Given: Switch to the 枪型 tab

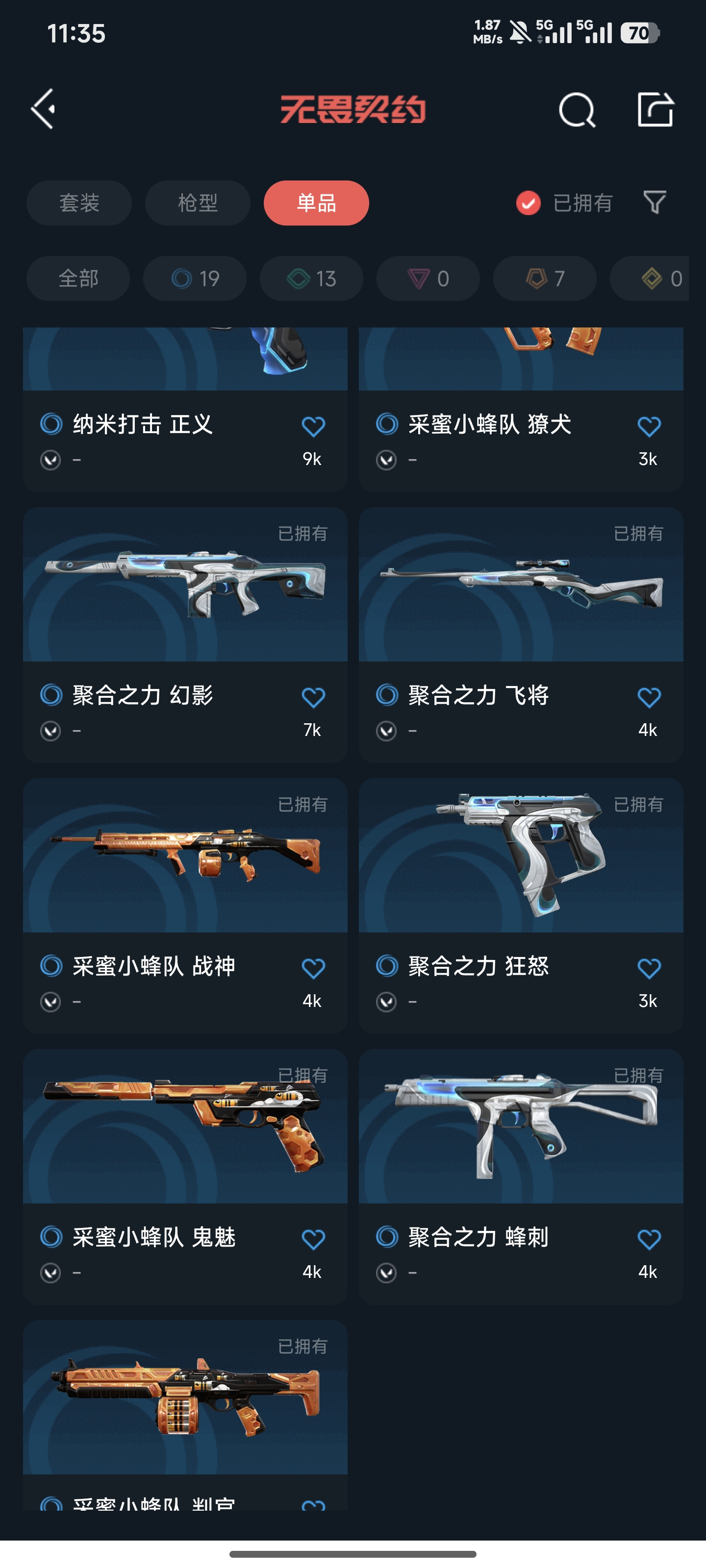Looking at the screenshot, I should tap(198, 203).
